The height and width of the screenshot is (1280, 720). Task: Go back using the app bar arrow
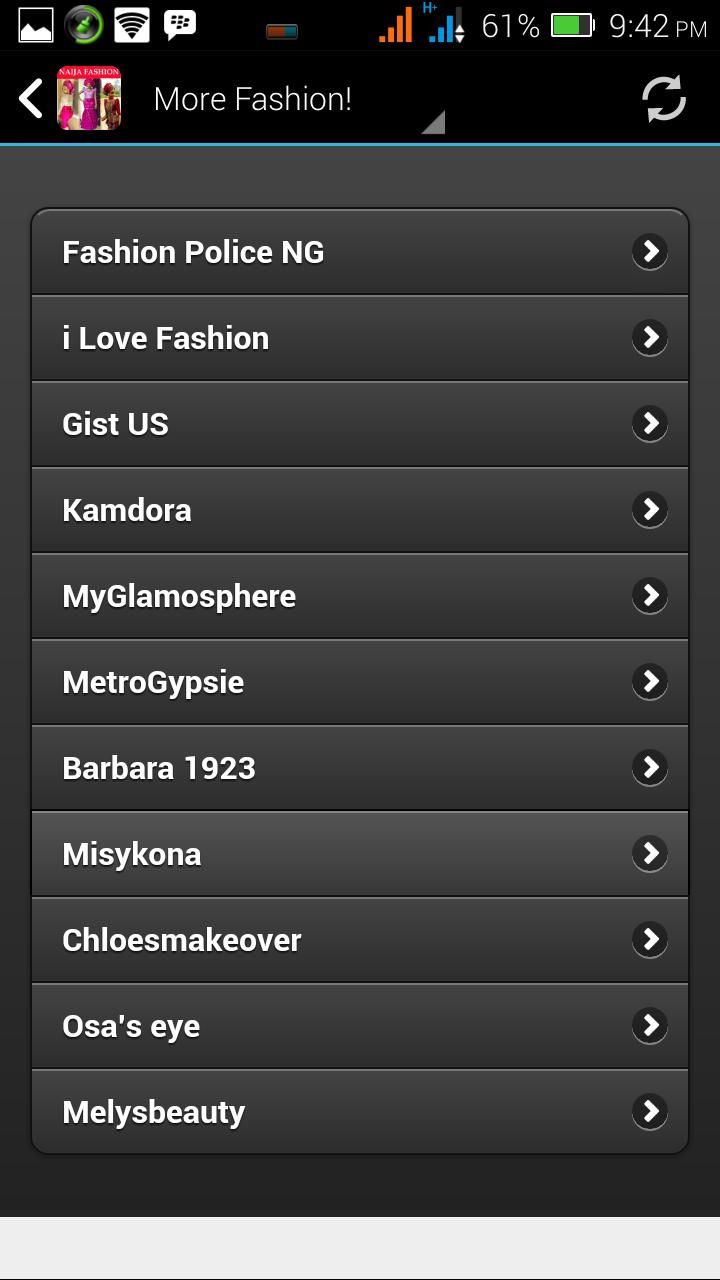coord(32,99)
